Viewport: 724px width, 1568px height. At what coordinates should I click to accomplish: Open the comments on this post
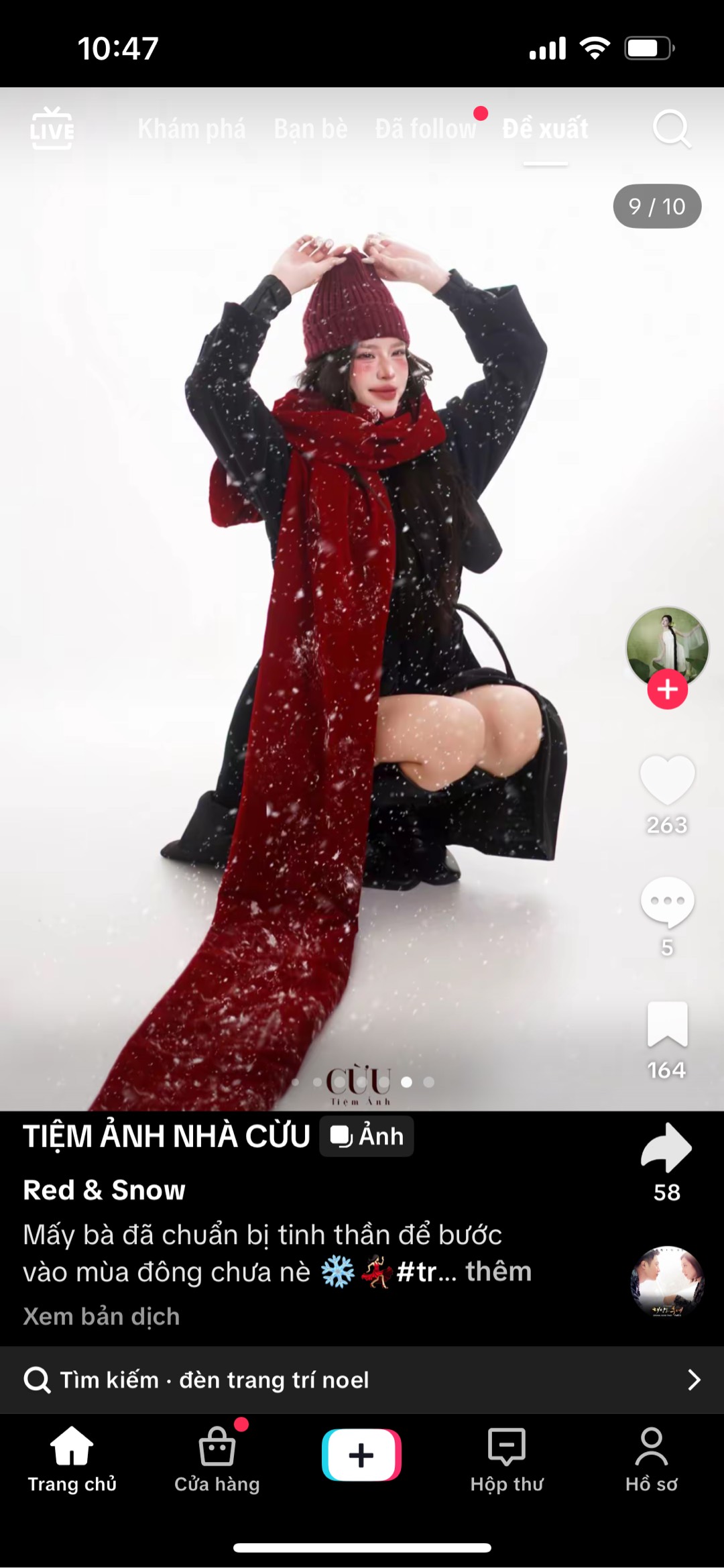pos(667,902)
